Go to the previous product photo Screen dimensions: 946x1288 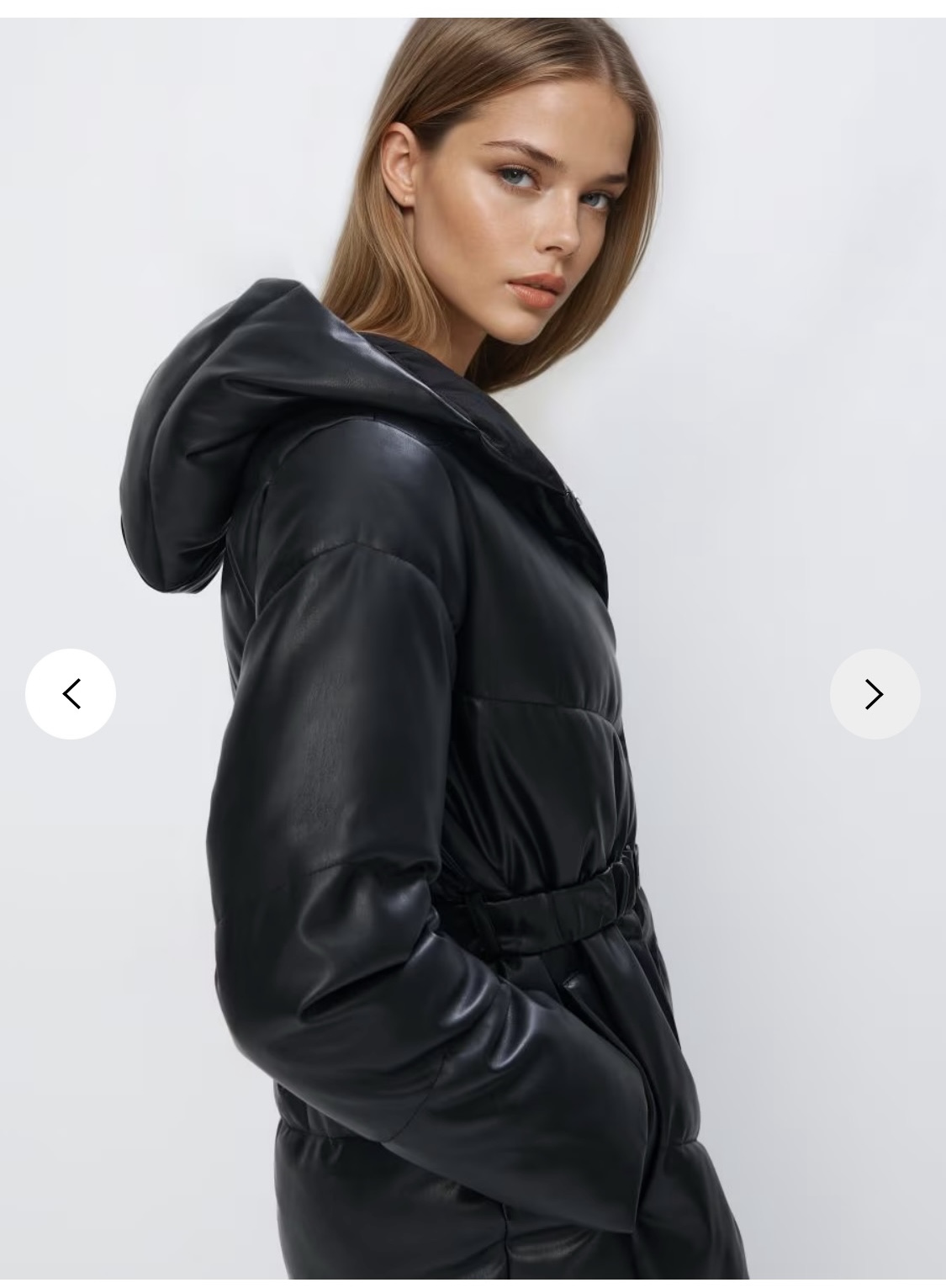pos(71,694)
